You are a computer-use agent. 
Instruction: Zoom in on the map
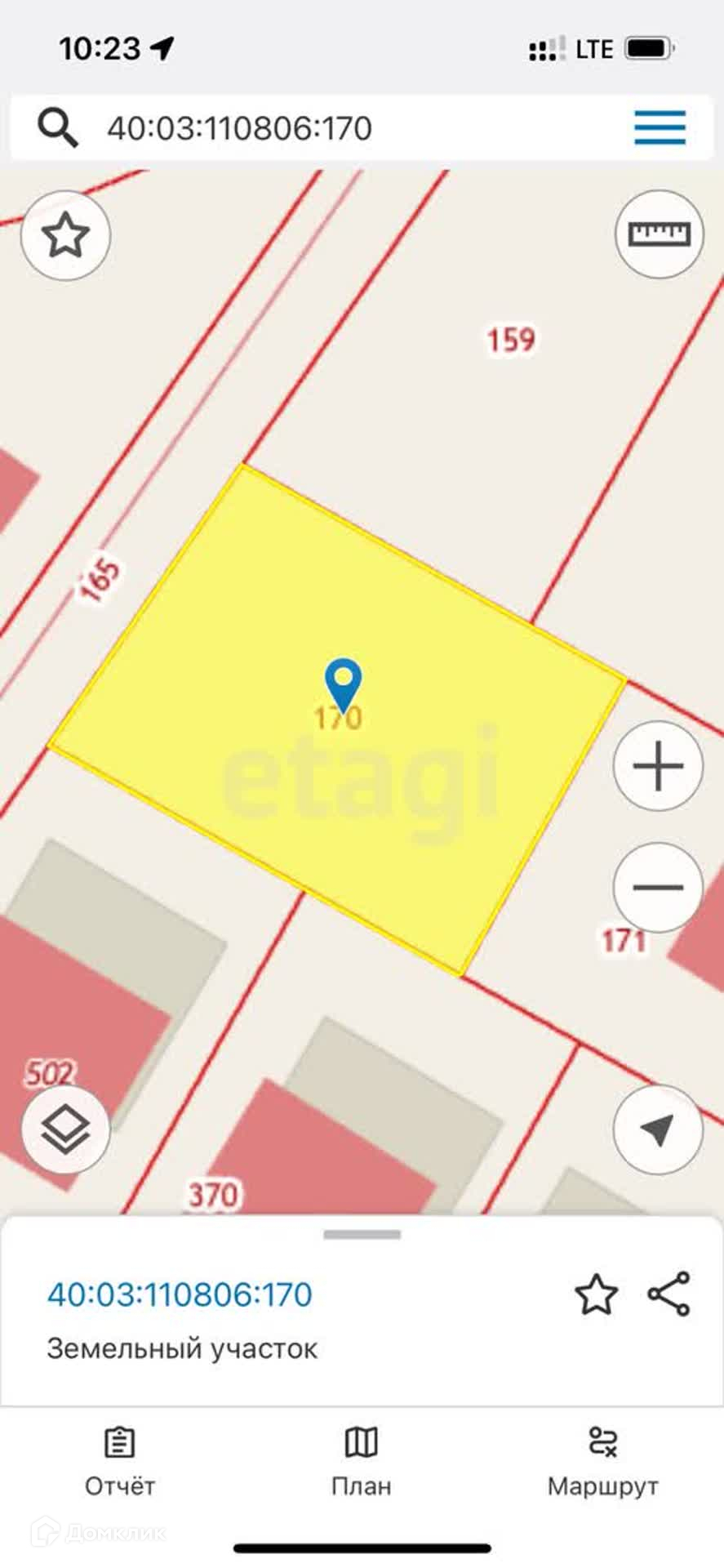point(658,766)
